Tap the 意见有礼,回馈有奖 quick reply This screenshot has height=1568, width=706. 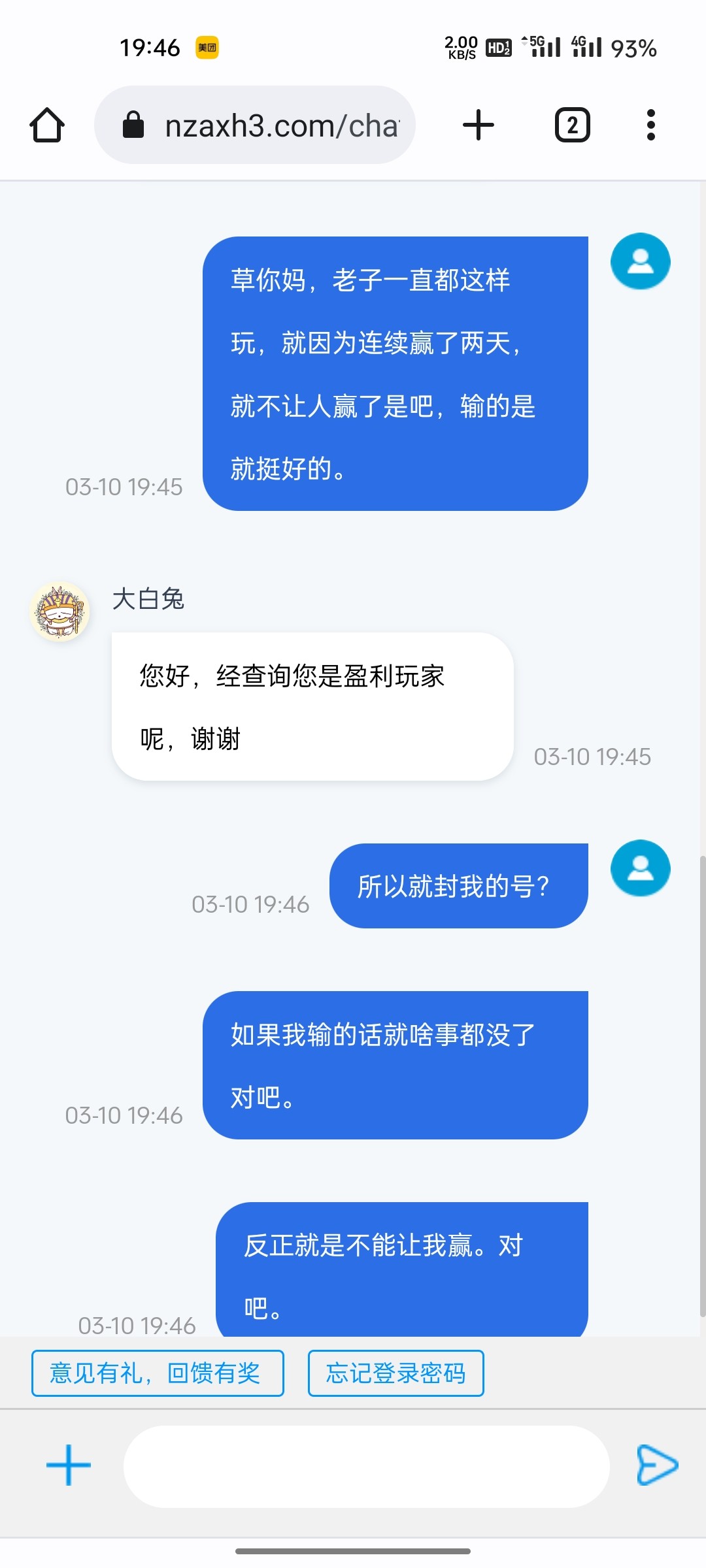coord(158,1373)
